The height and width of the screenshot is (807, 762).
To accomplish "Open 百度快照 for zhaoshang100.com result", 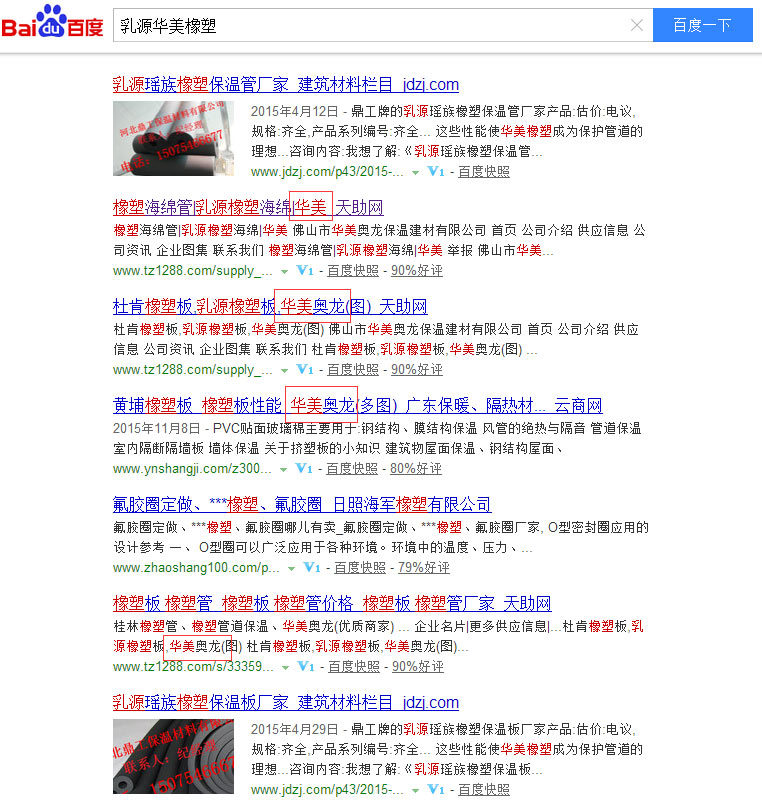I will tap(359, 567).
